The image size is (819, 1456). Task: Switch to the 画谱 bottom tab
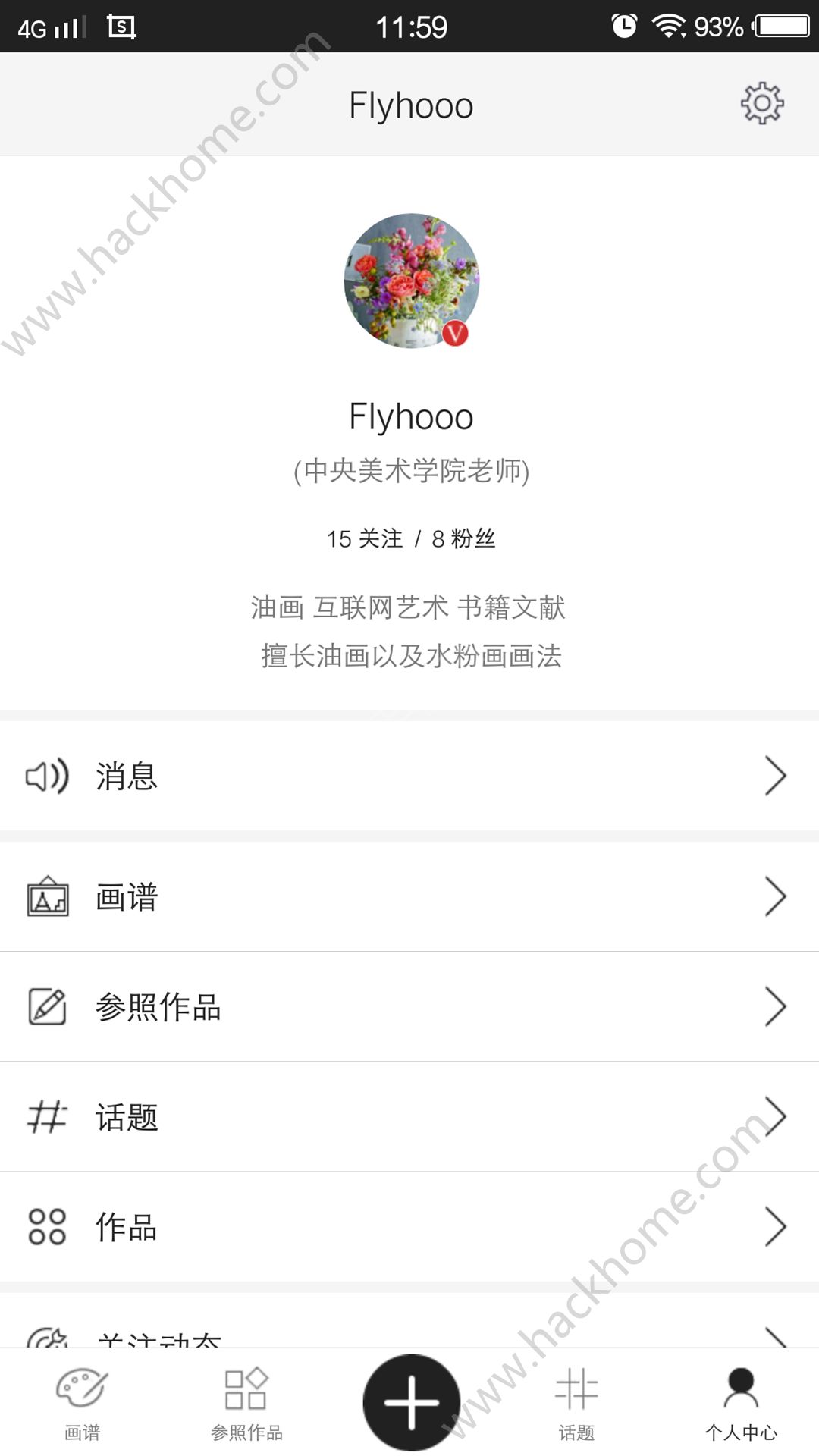coord(82,1403)
